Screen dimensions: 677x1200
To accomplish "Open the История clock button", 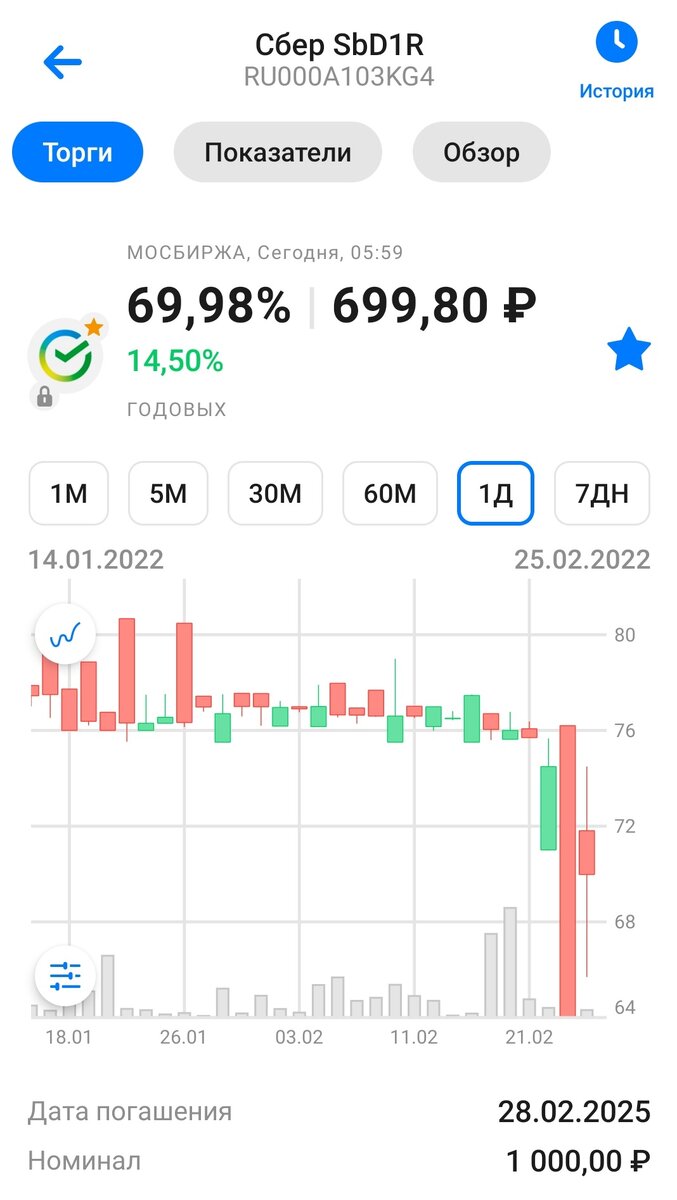I will tap(616, 62).
